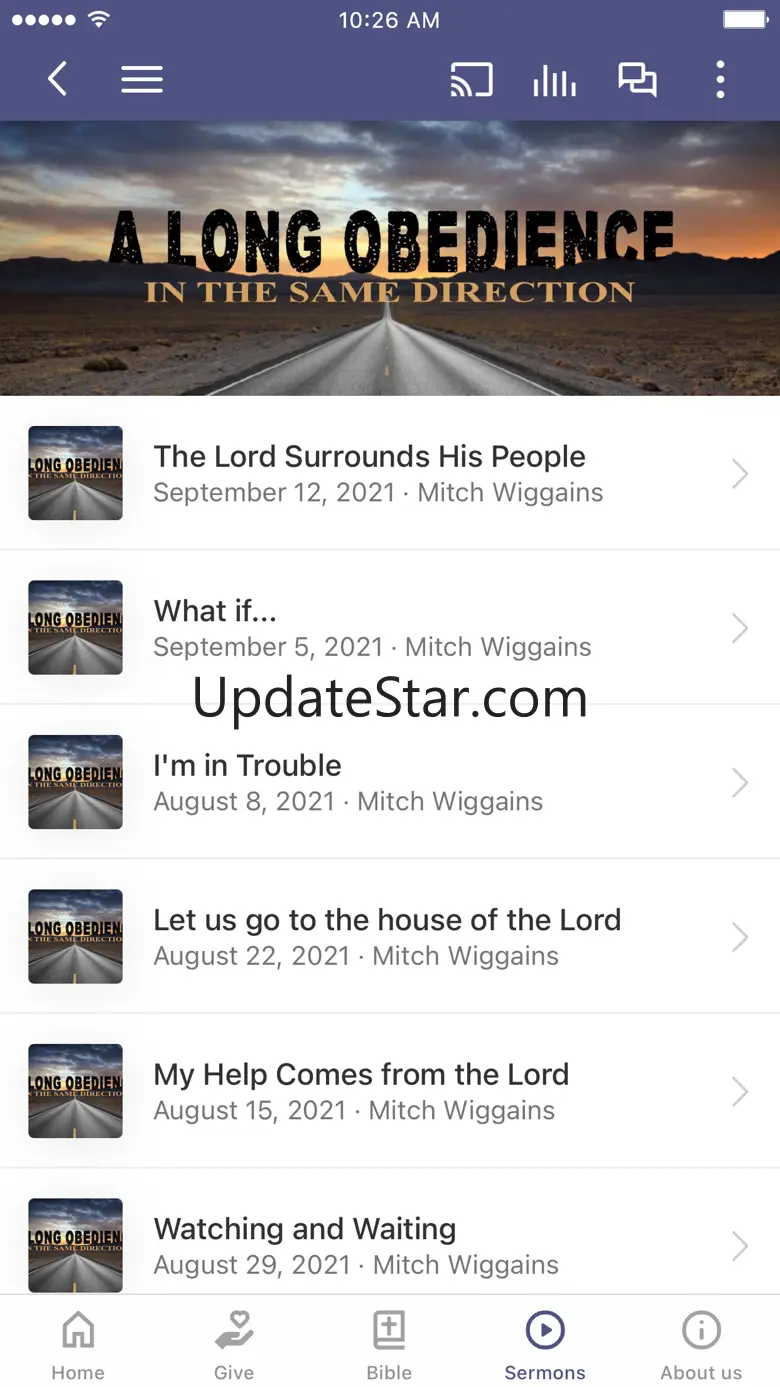This screenshot has height=1387, width=780.
Task: Go back using the top arrow
Action: [x=58, y=79]
